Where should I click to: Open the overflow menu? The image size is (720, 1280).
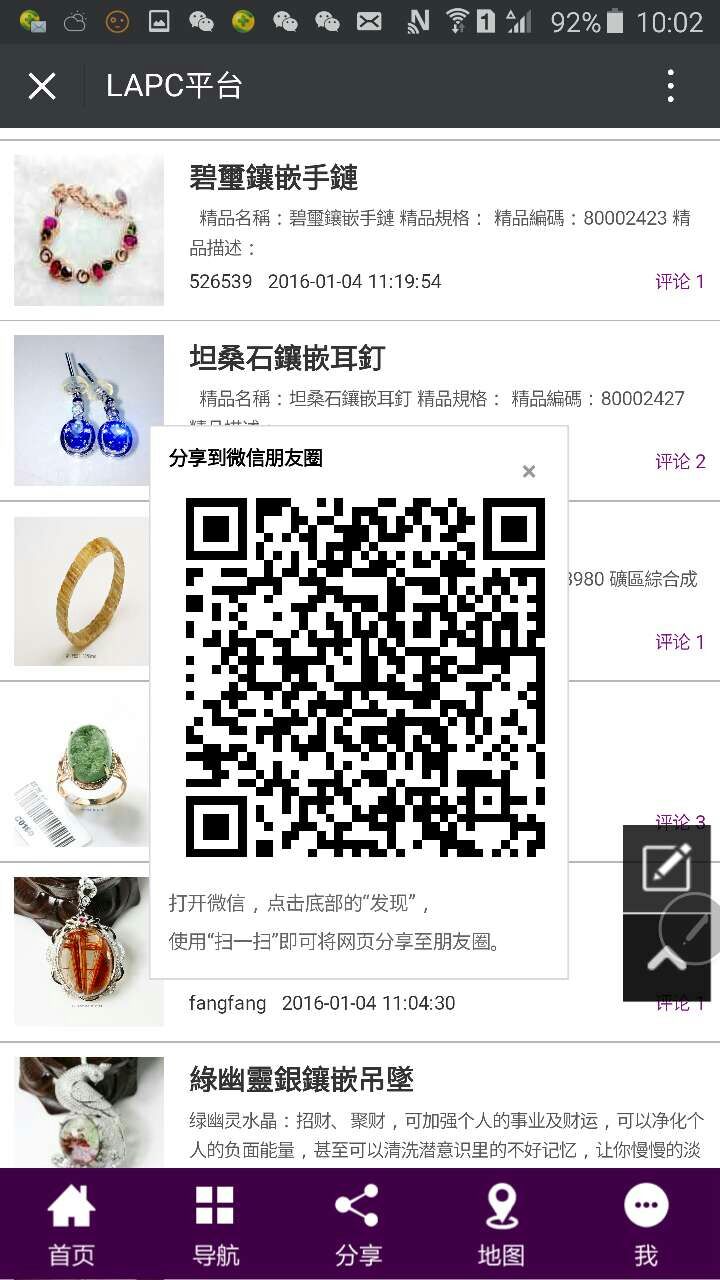coord(670,87)
